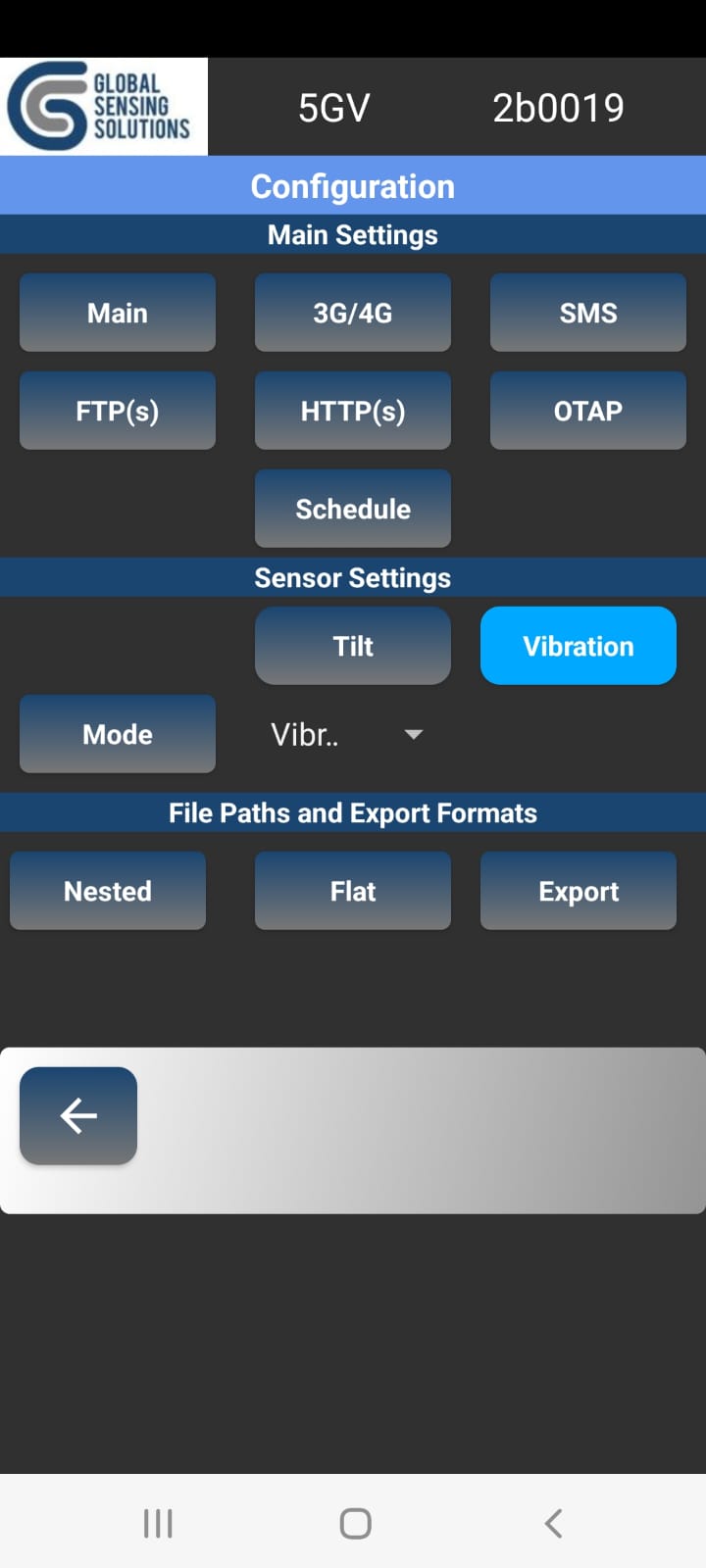This screenshot has height=1568, width=706.
Task: Open the Schedule settings
Action: pyautogui.click(x=353, y=509)
